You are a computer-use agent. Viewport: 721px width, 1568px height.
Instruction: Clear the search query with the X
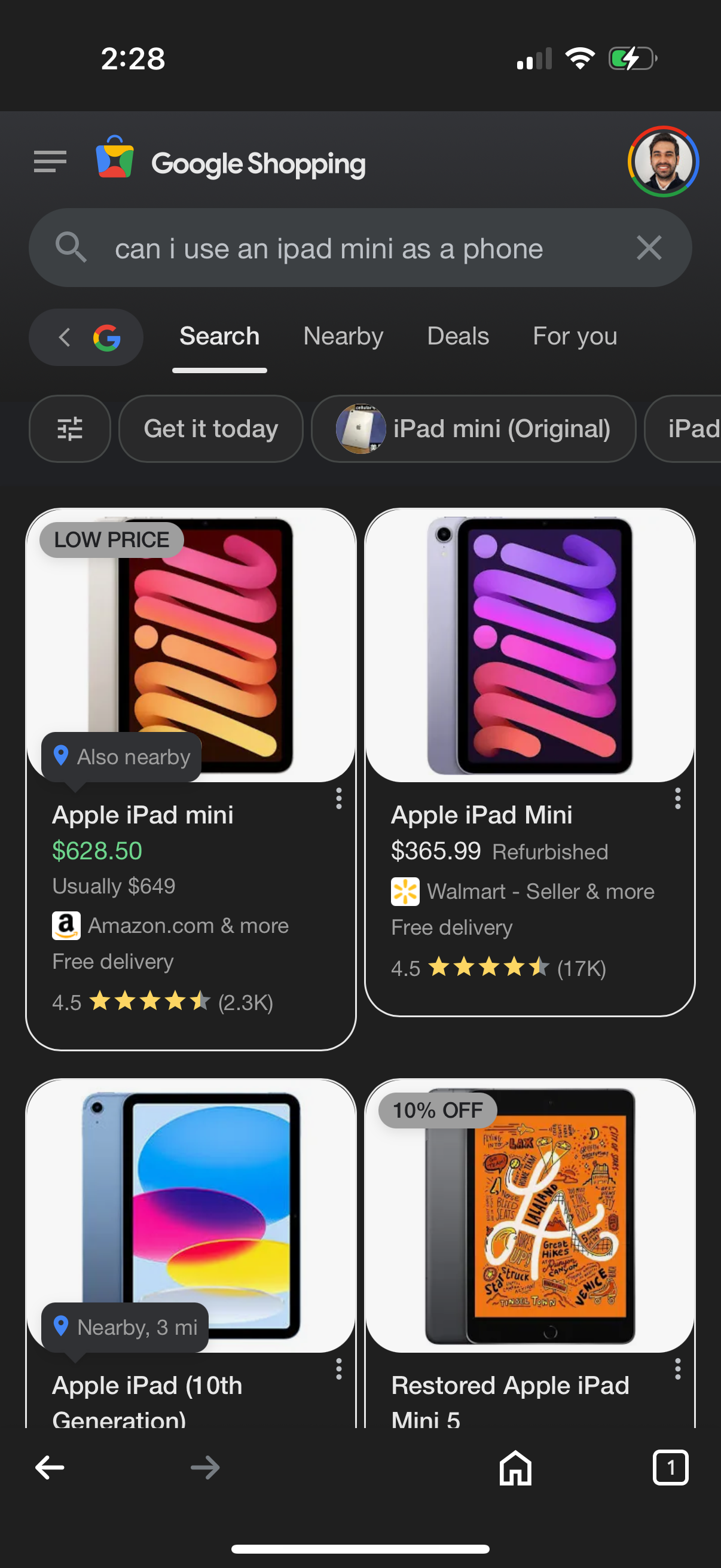[x=649, y=247]
